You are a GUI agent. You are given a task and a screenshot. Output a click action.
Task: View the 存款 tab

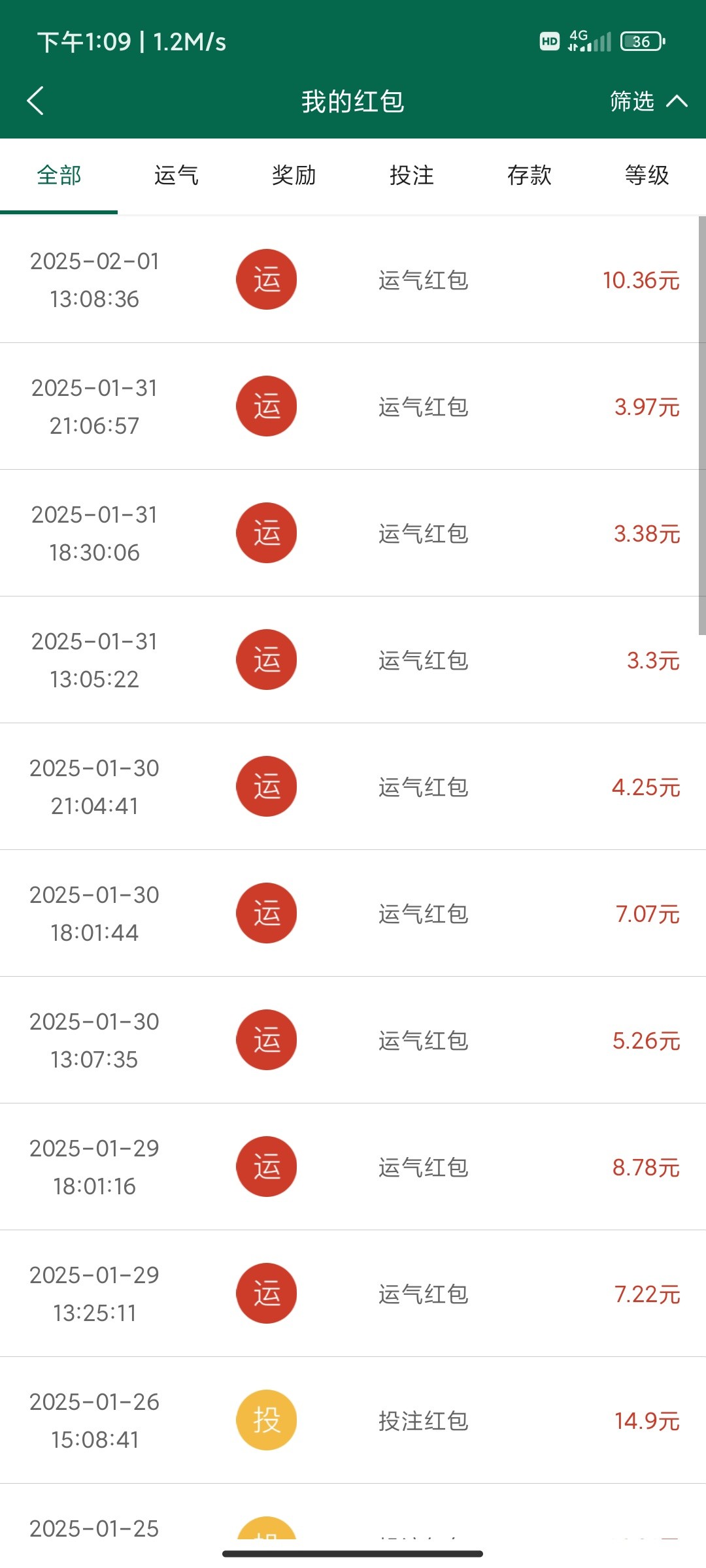(x=529, y=175)
